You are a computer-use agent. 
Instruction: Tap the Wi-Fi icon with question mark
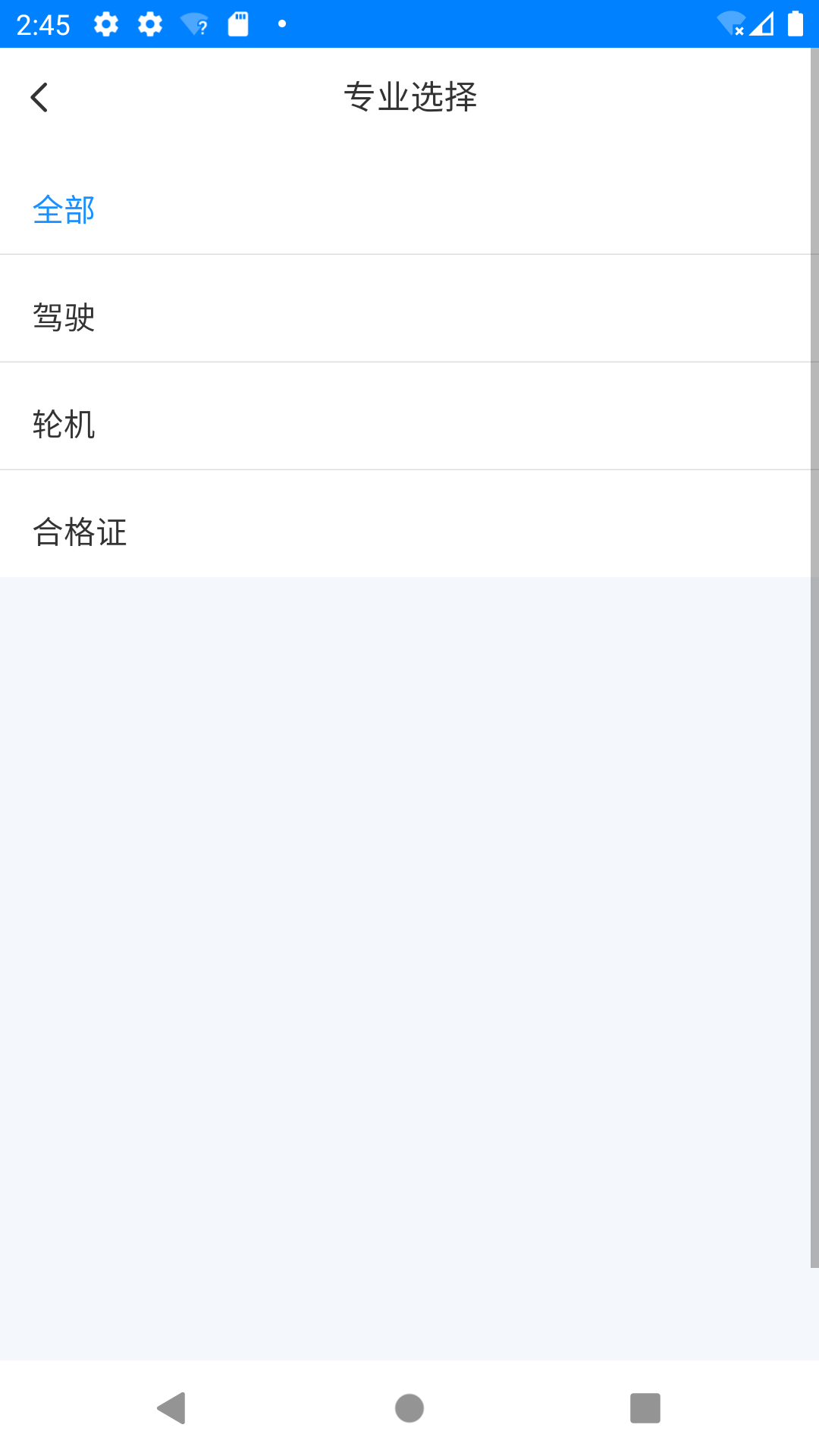click(x=196, y=24)
